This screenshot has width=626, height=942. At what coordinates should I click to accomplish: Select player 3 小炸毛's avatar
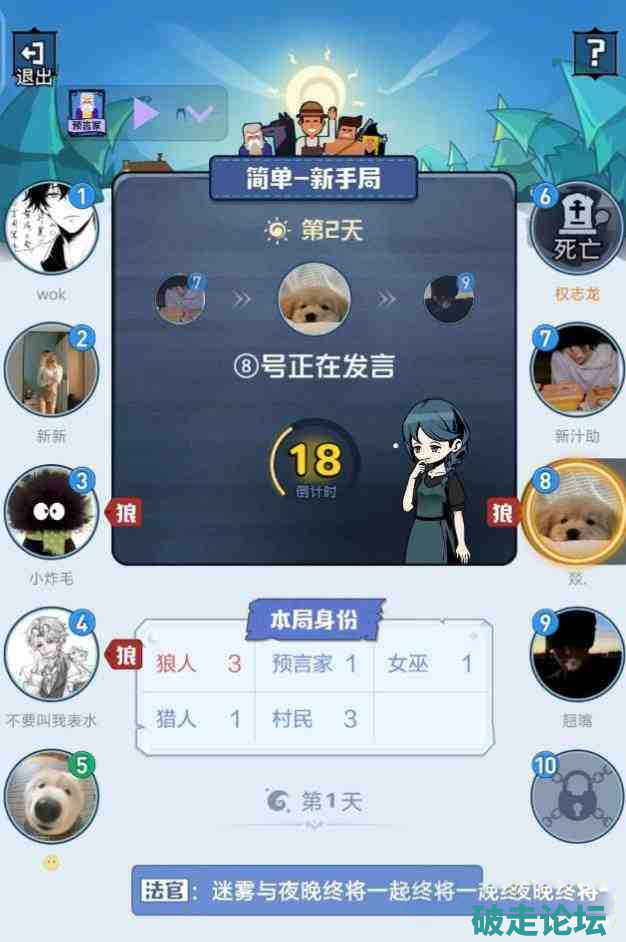[51, 512]
